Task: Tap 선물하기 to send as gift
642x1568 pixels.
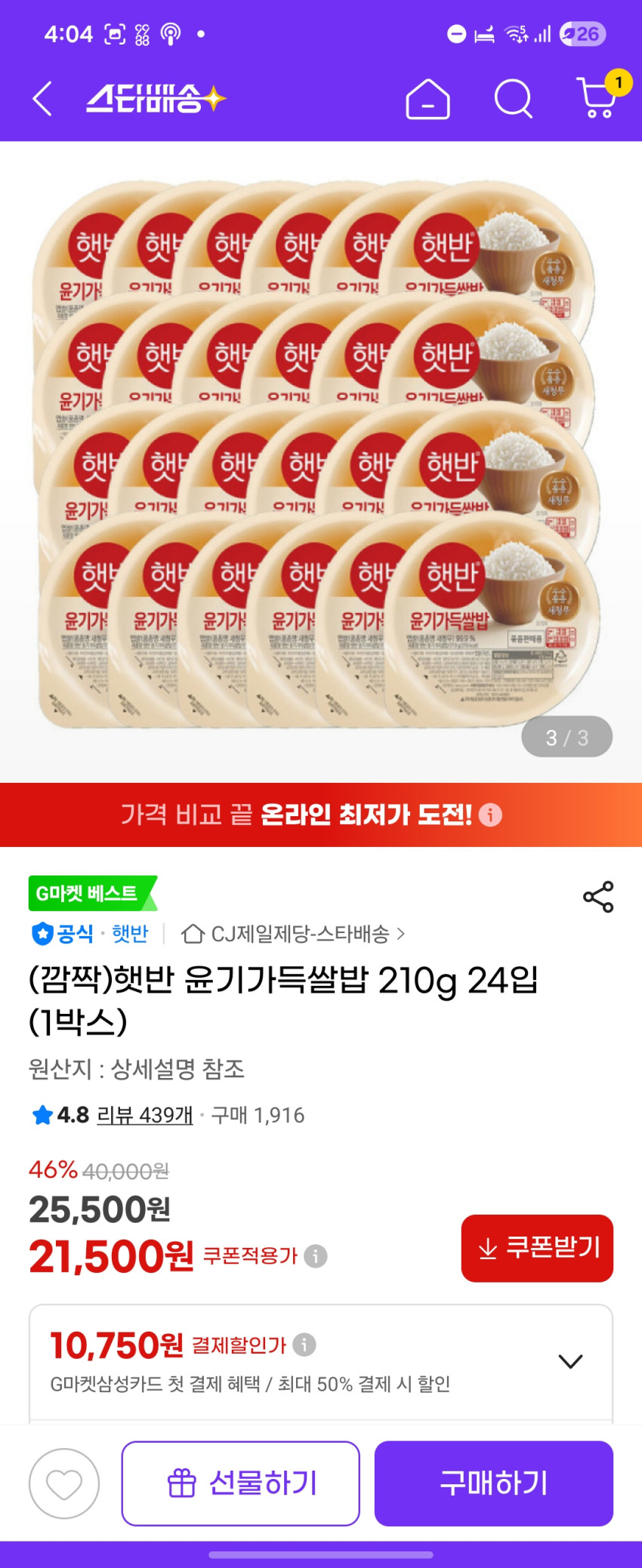Action: (240, 1483)
